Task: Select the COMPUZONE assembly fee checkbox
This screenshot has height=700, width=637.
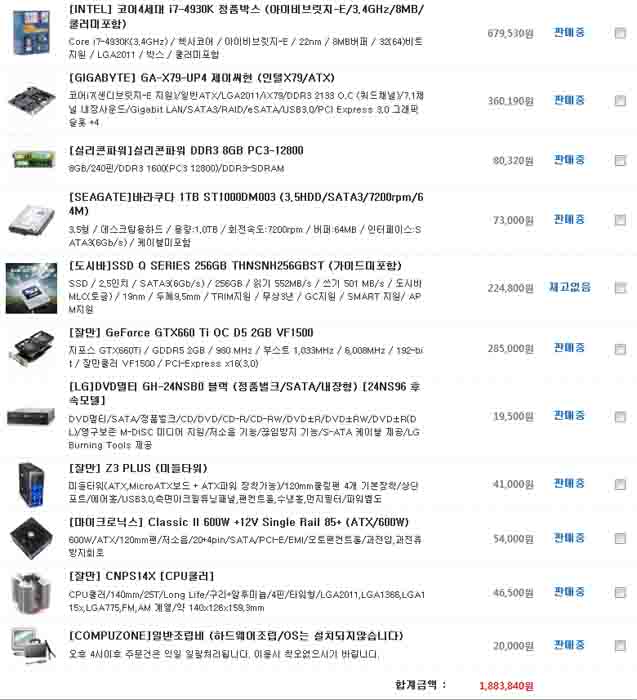Action: [x=620, y=646]
